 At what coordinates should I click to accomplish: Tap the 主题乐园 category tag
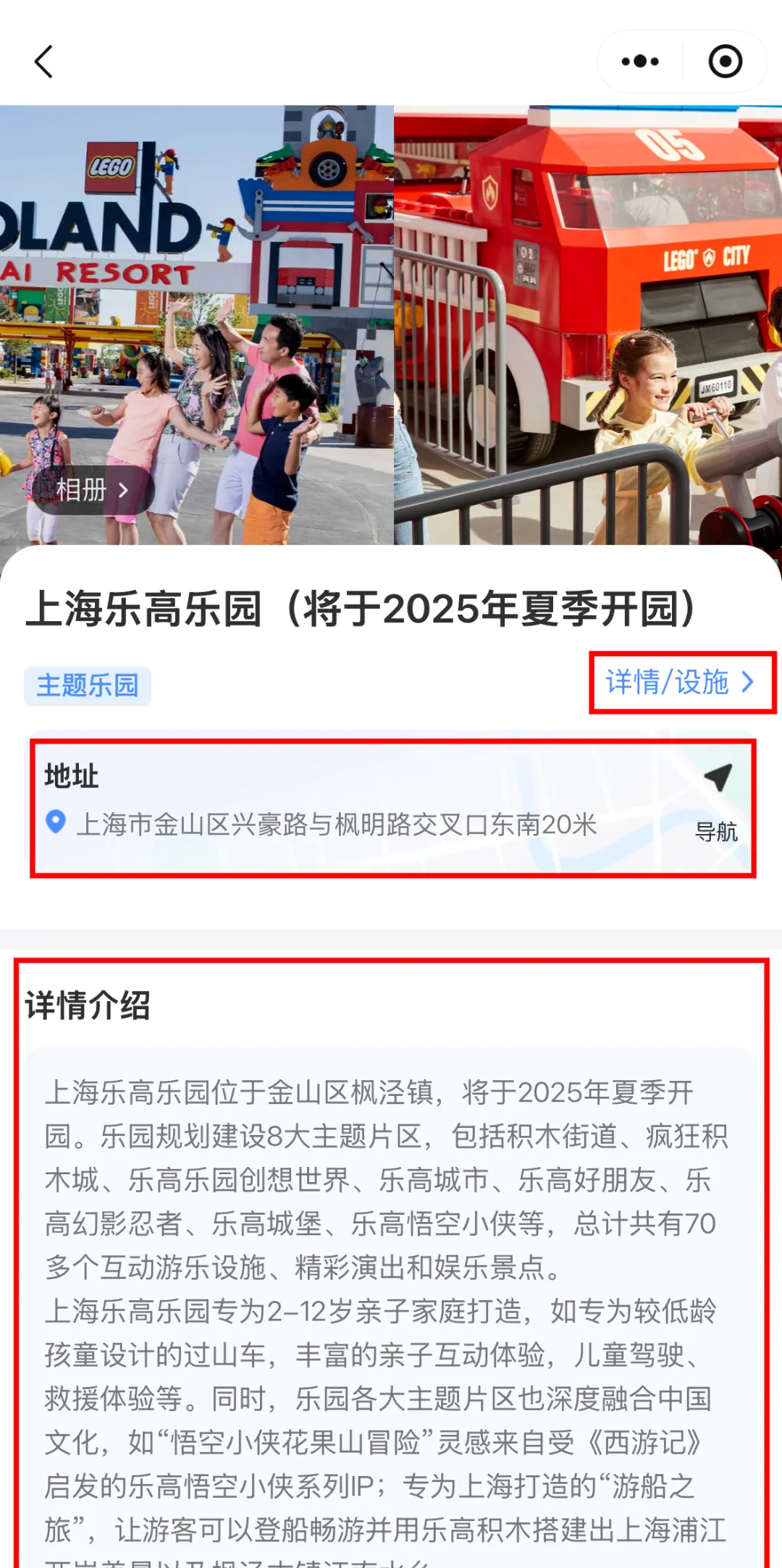[x=88, y=686]
